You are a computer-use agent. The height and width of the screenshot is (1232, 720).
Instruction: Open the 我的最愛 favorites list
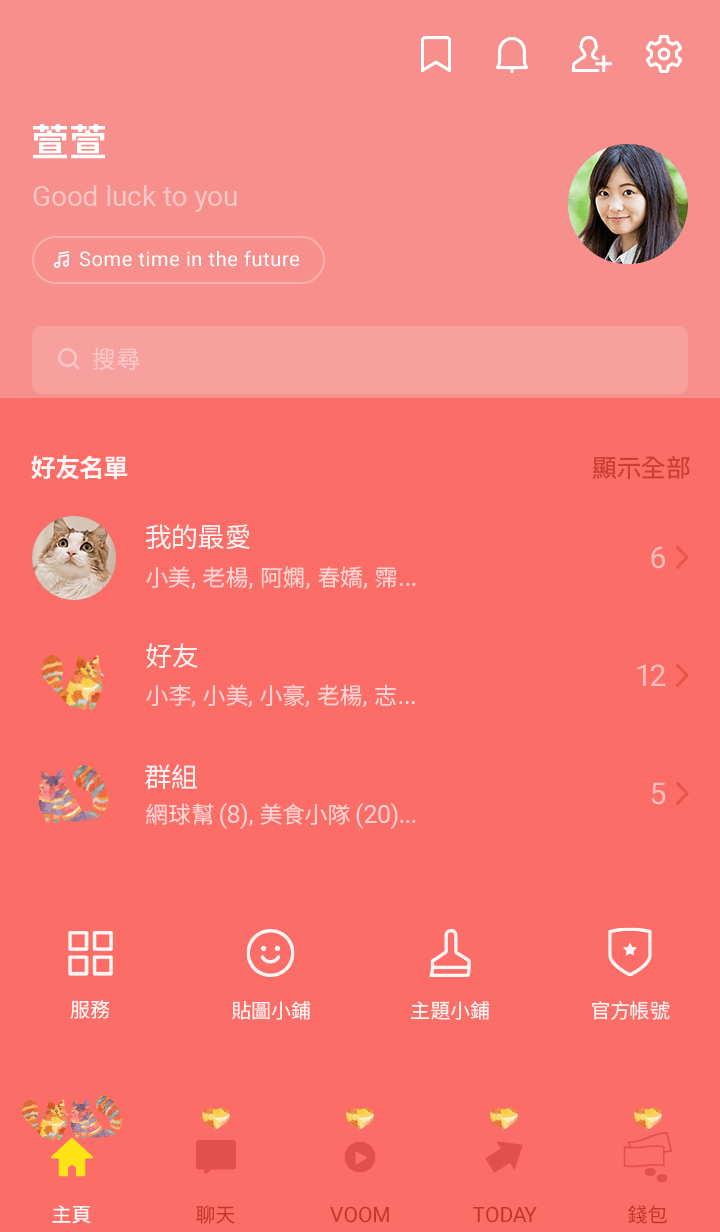point(360,558)
